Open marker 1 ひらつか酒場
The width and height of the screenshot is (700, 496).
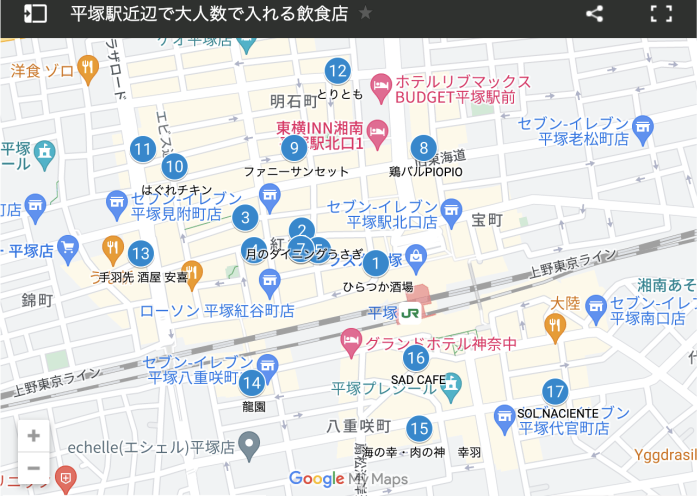click(x=375, y=264)
